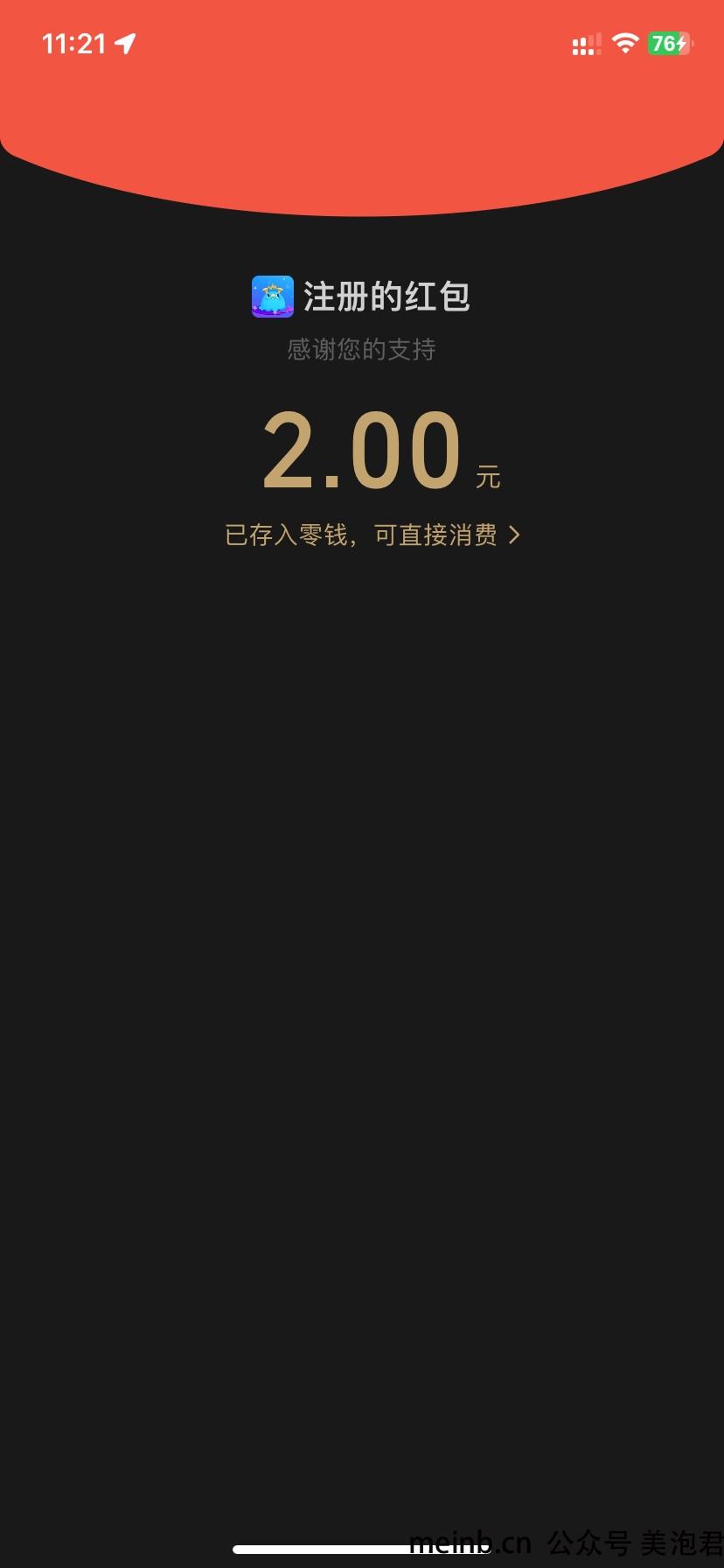Open the 已存入零钱，可直接消费 link
Viewport: 724px width, 1568px height.
(x=372, y=535)
